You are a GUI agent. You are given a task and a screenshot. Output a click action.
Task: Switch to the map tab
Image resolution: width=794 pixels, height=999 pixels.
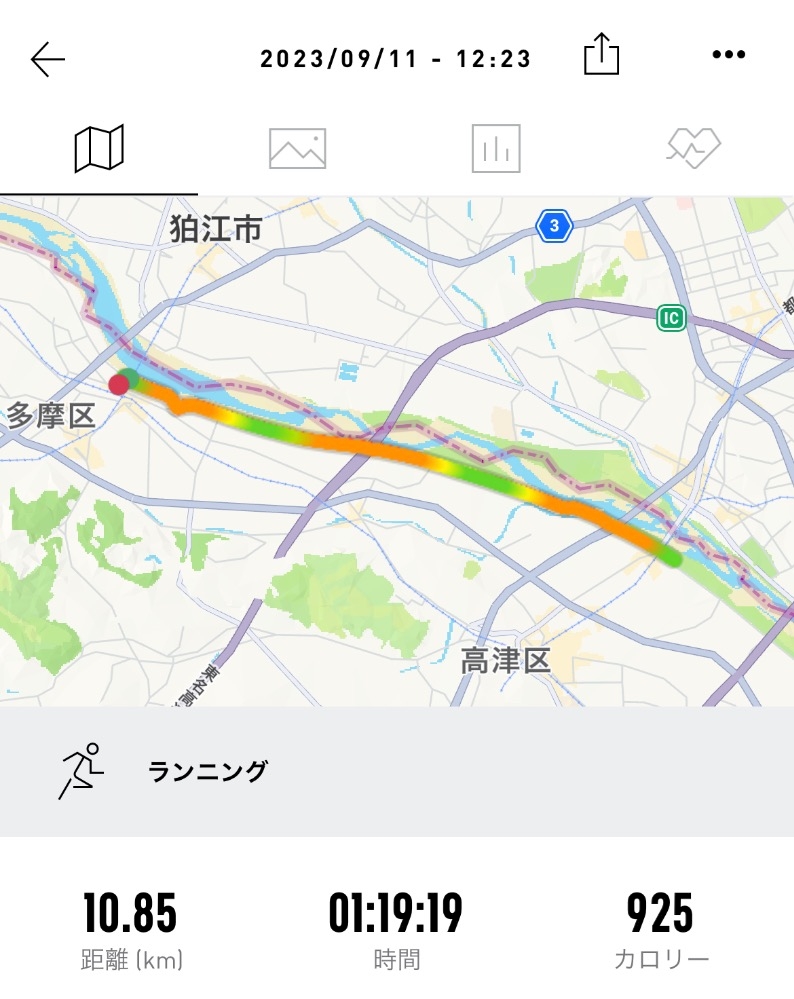[x=99, y=149]
